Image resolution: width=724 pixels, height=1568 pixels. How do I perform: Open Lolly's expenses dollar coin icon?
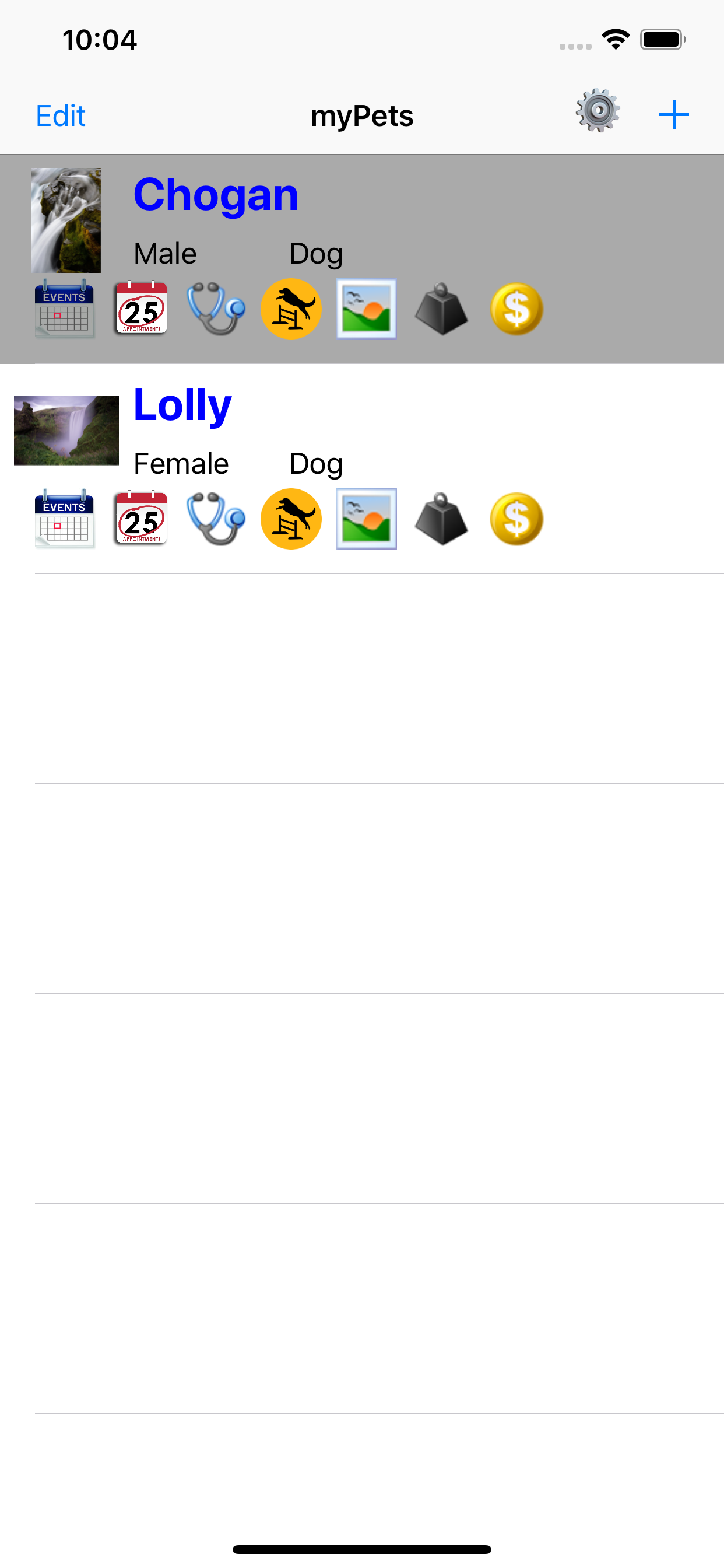516,518
